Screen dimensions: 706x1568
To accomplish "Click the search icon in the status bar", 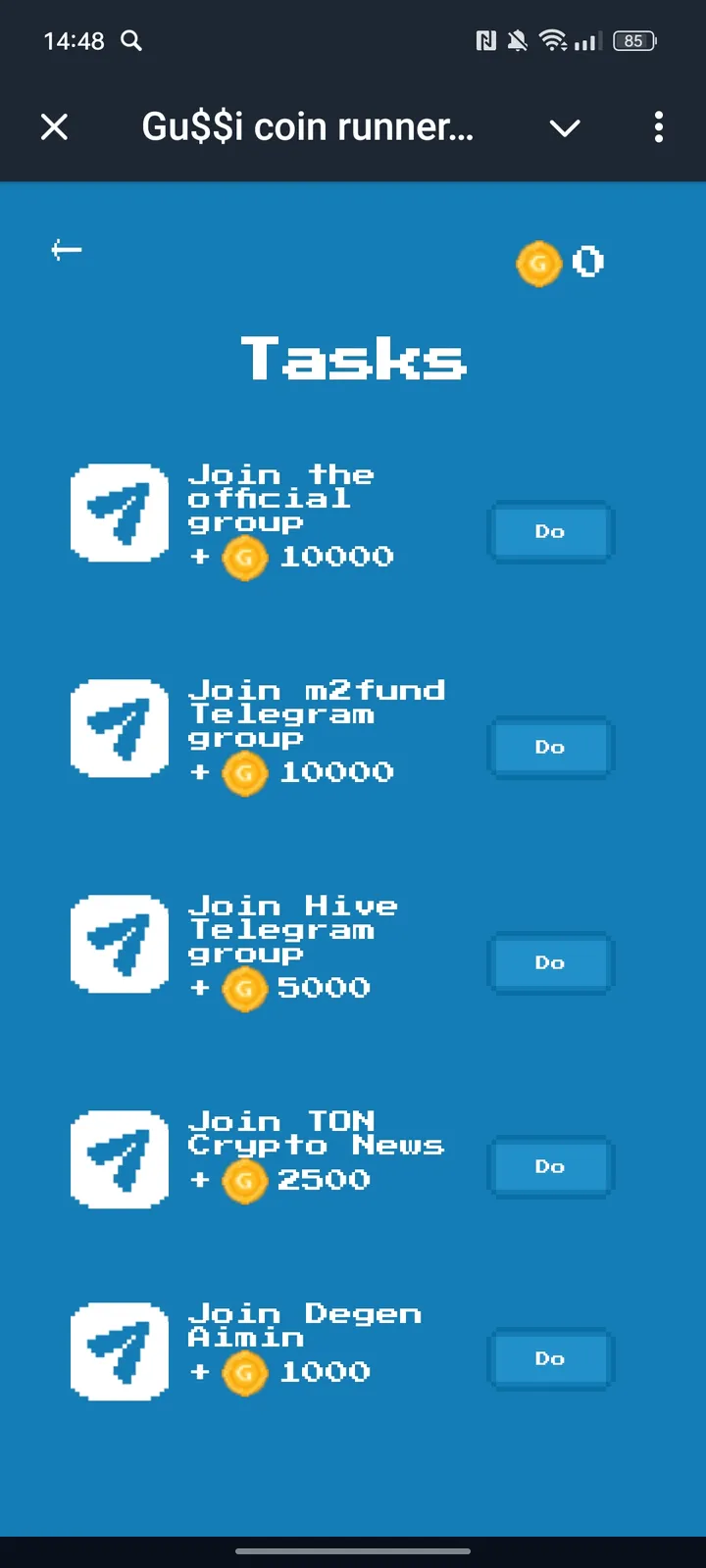I will point(131,41).
